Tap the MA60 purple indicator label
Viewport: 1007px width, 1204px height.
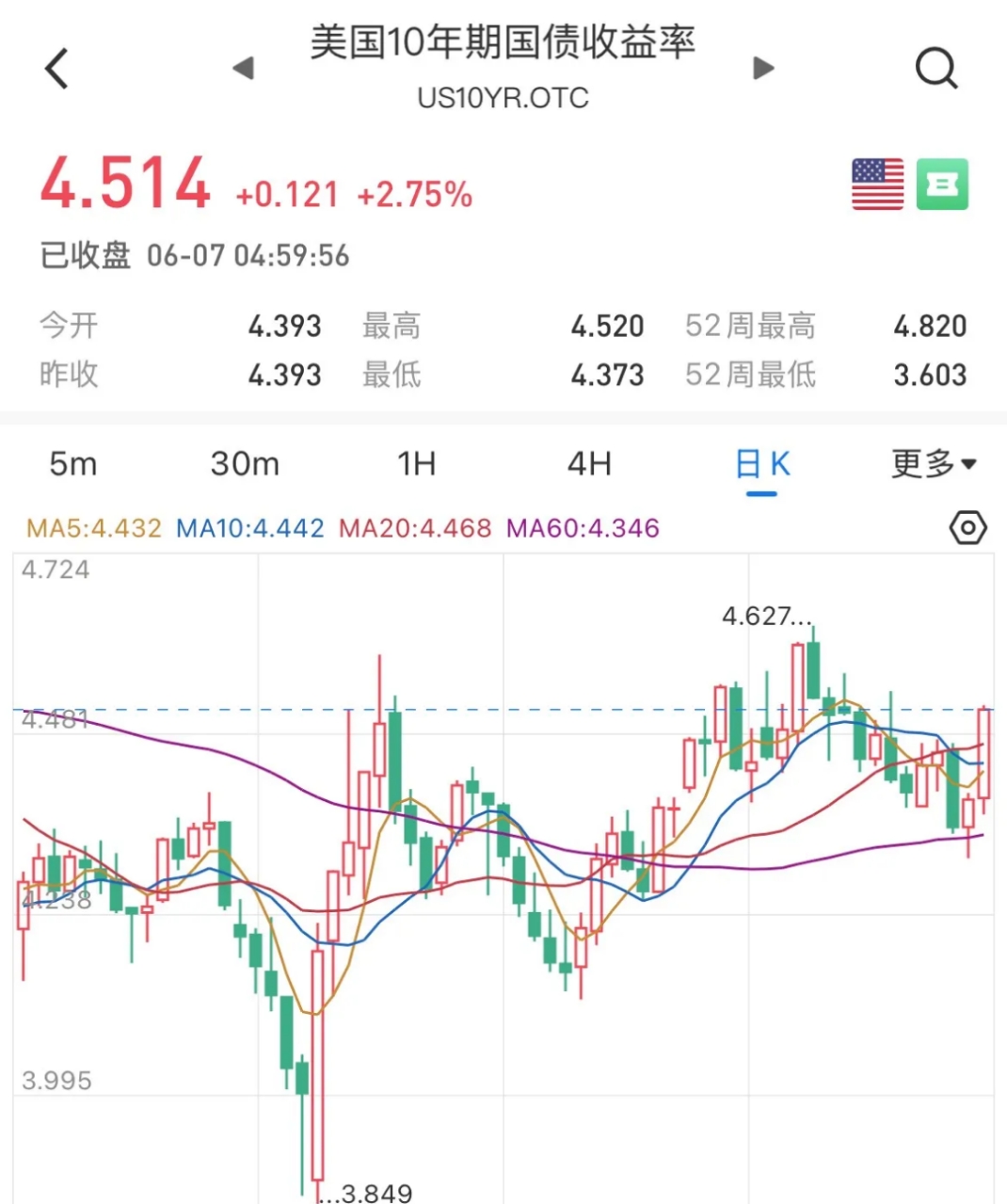[x=582, y=529]
